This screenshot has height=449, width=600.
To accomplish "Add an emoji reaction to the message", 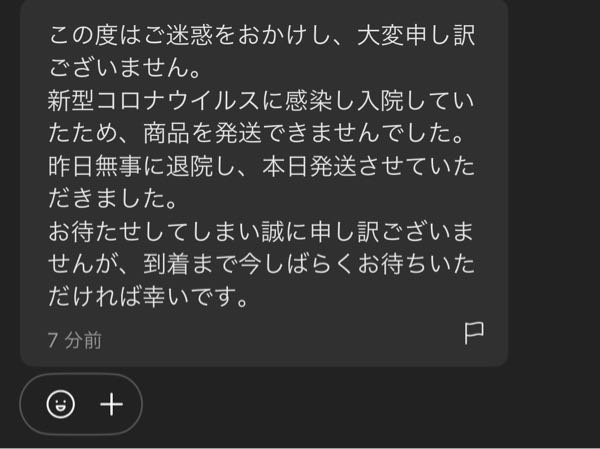I will pyautogui.click(x=61, y=404).
